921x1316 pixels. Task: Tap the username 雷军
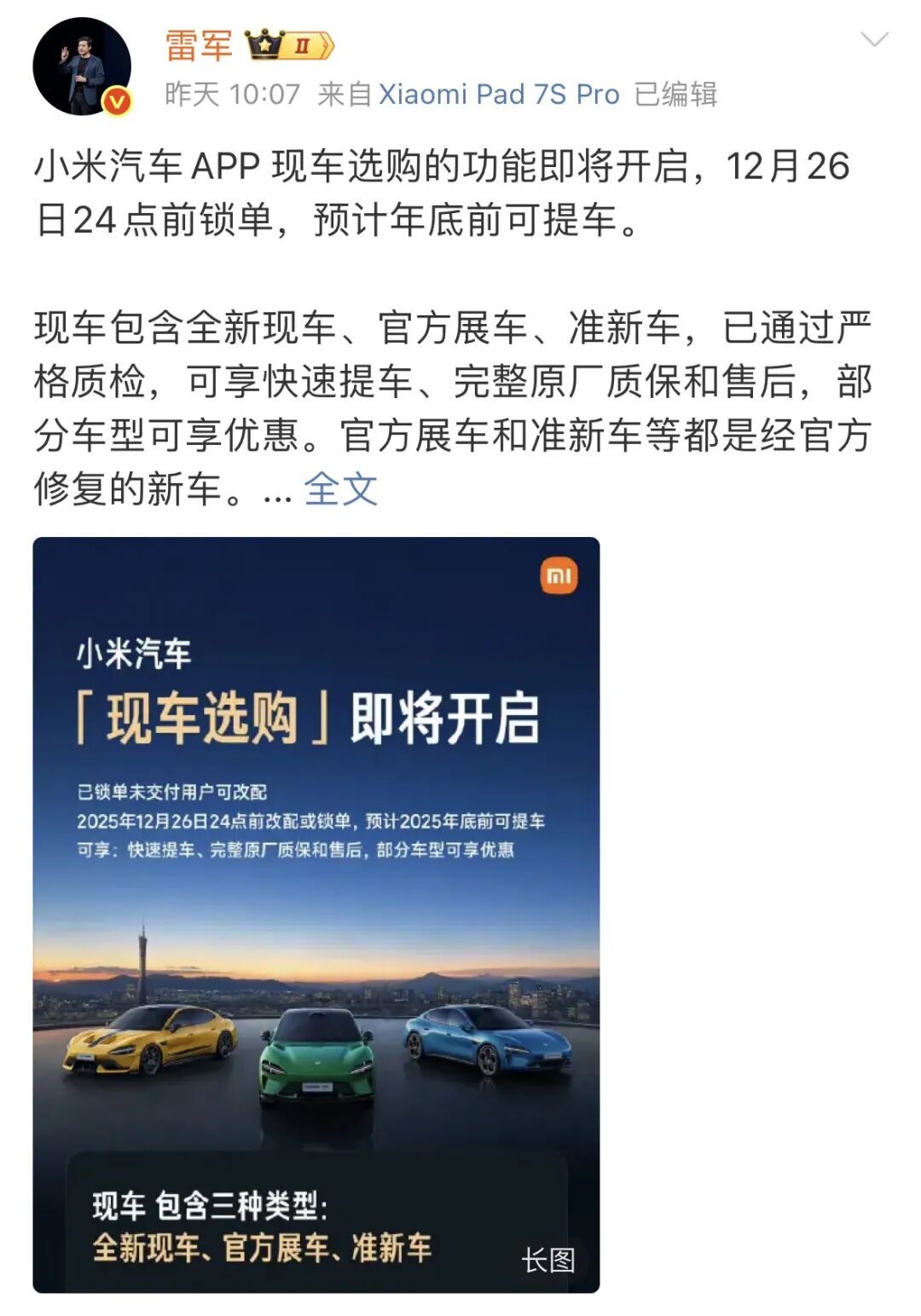pyautogui.click(x=198, y=44)
